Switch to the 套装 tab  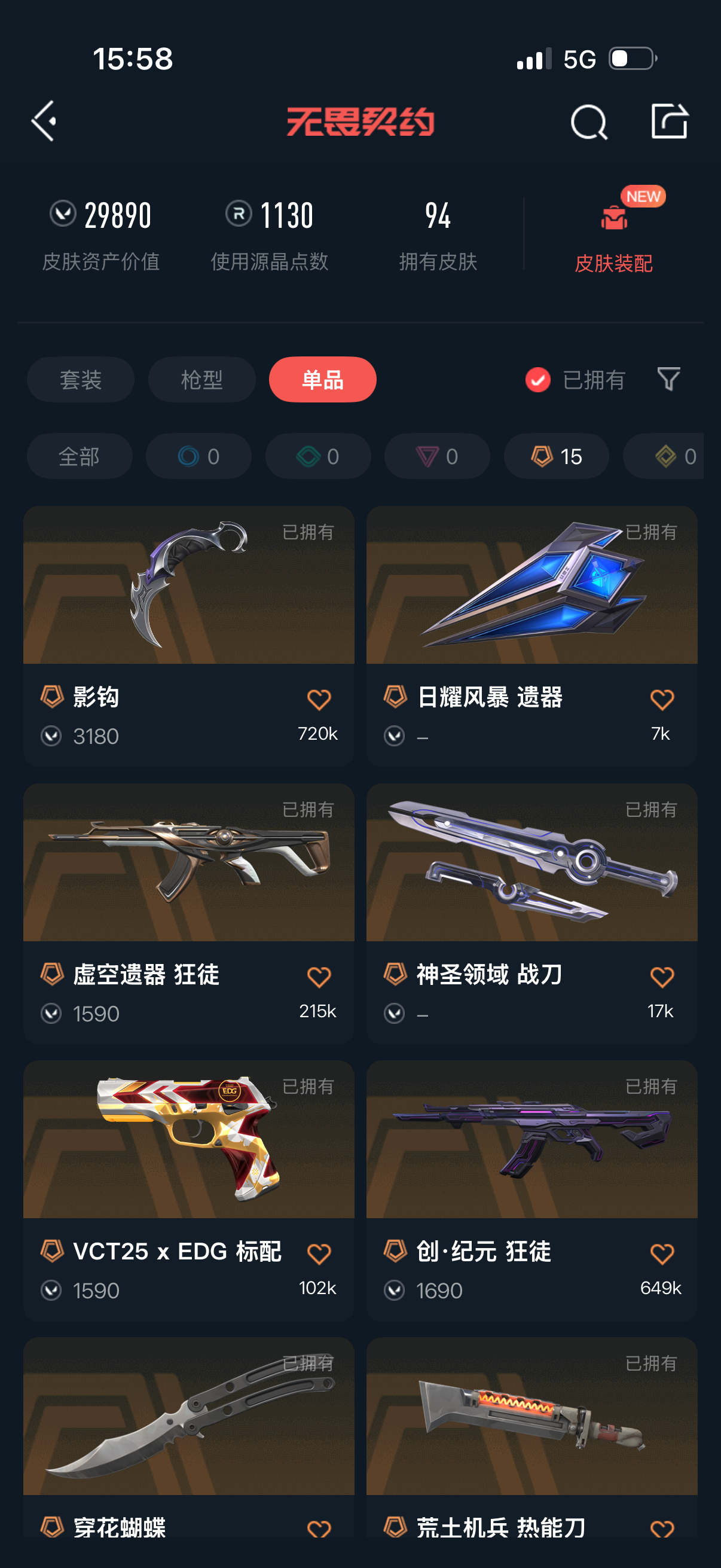pyautogui.click(x=80, y=379)
